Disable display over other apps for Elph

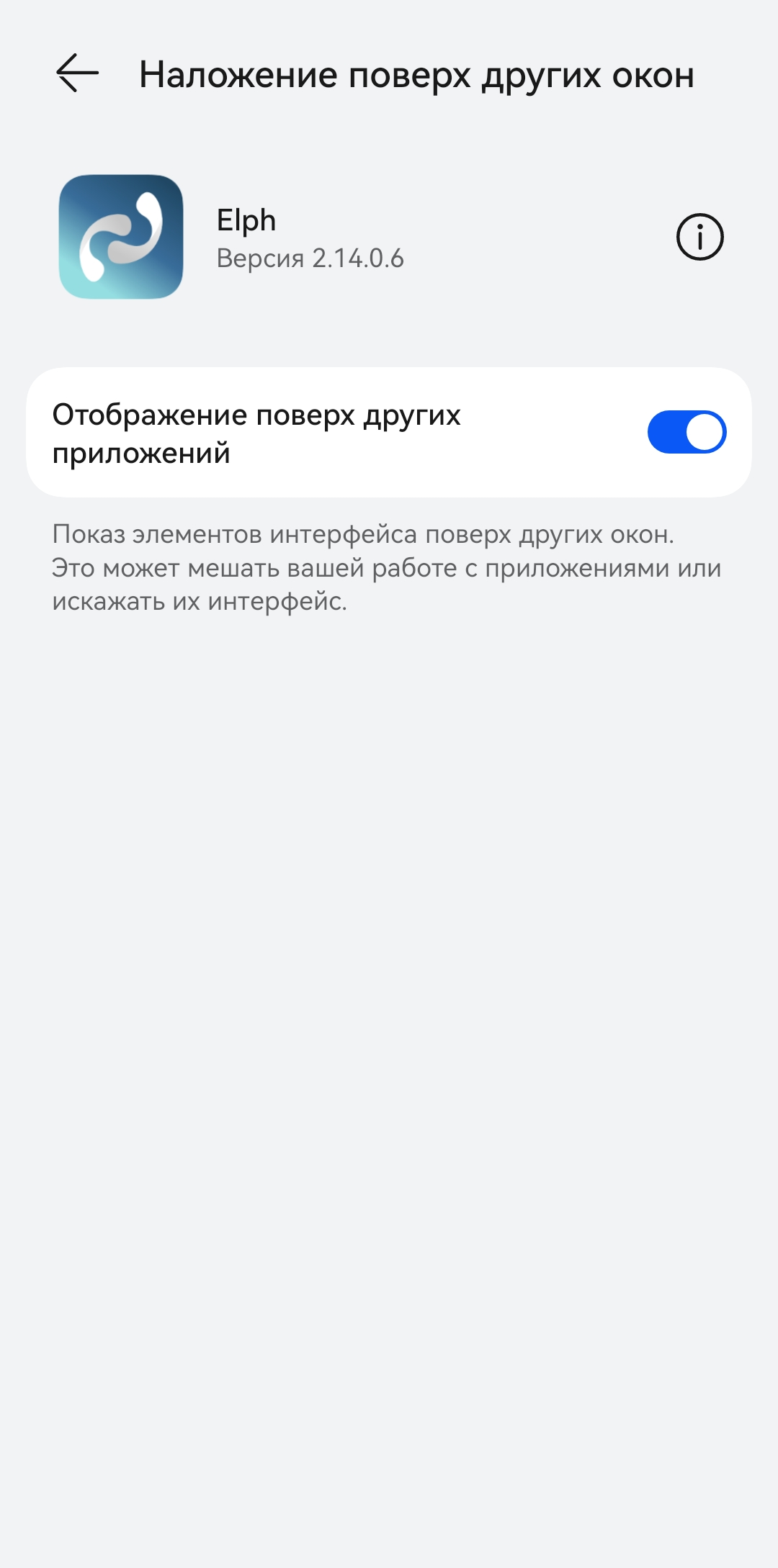pyautogui.click(x=687, y=432)
